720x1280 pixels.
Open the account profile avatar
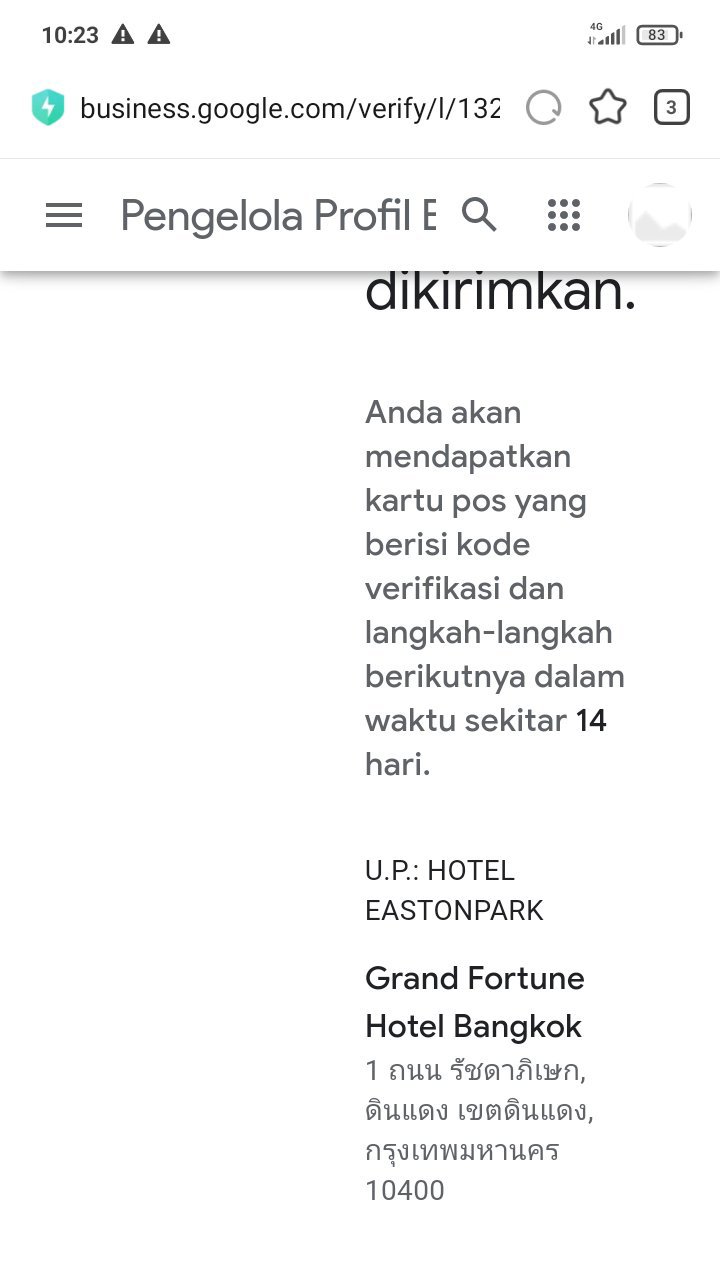(659, 215)
